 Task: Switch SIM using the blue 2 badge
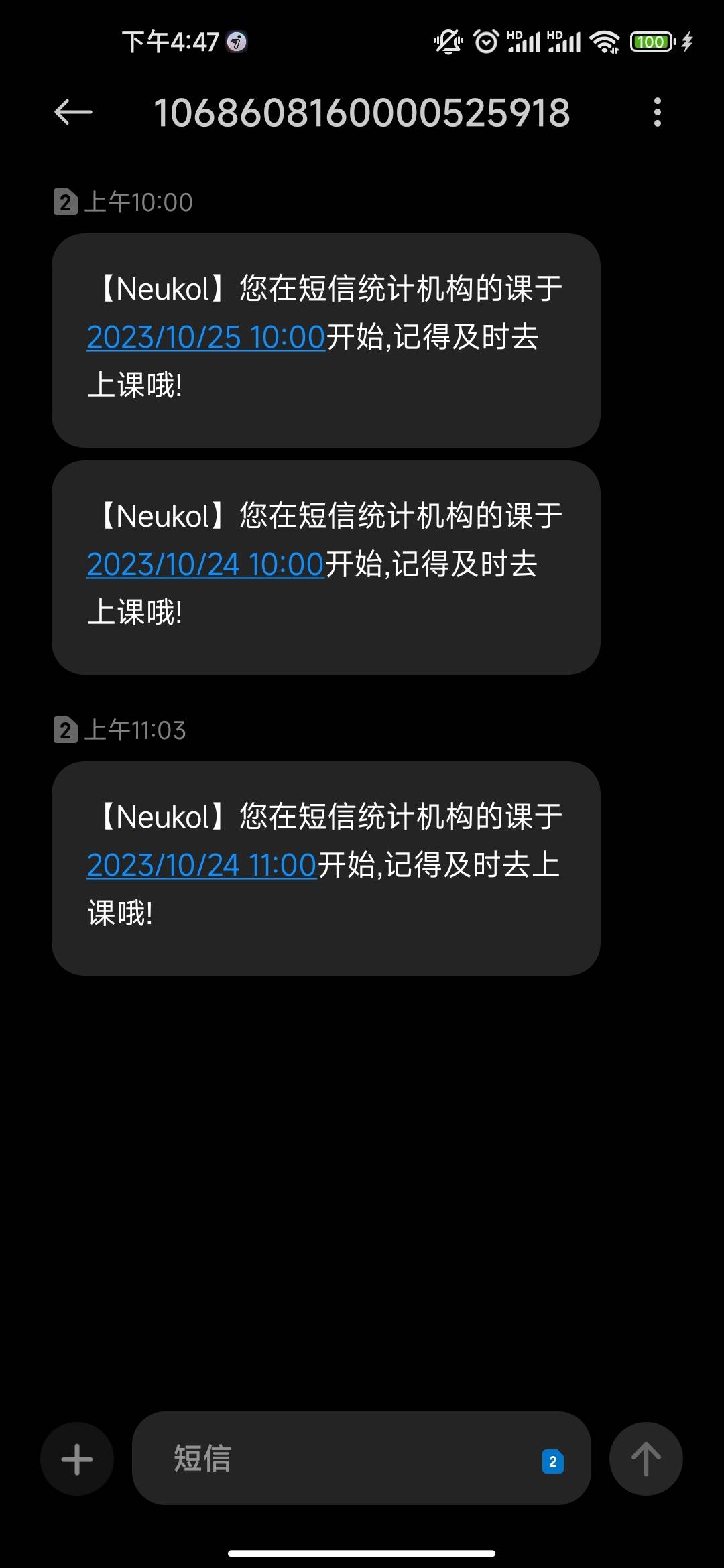pos(553,1461)
